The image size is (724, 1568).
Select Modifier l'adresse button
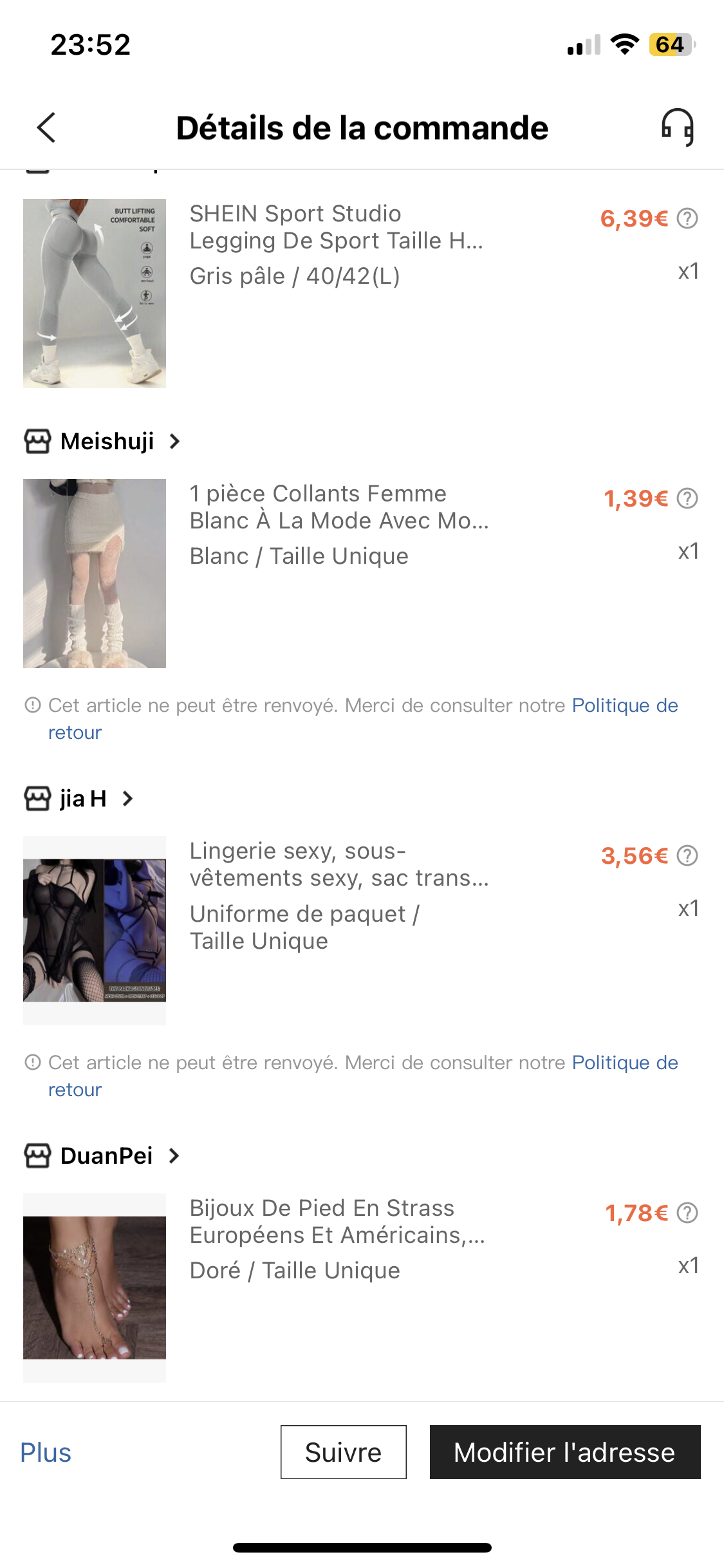pos(564,1452)
